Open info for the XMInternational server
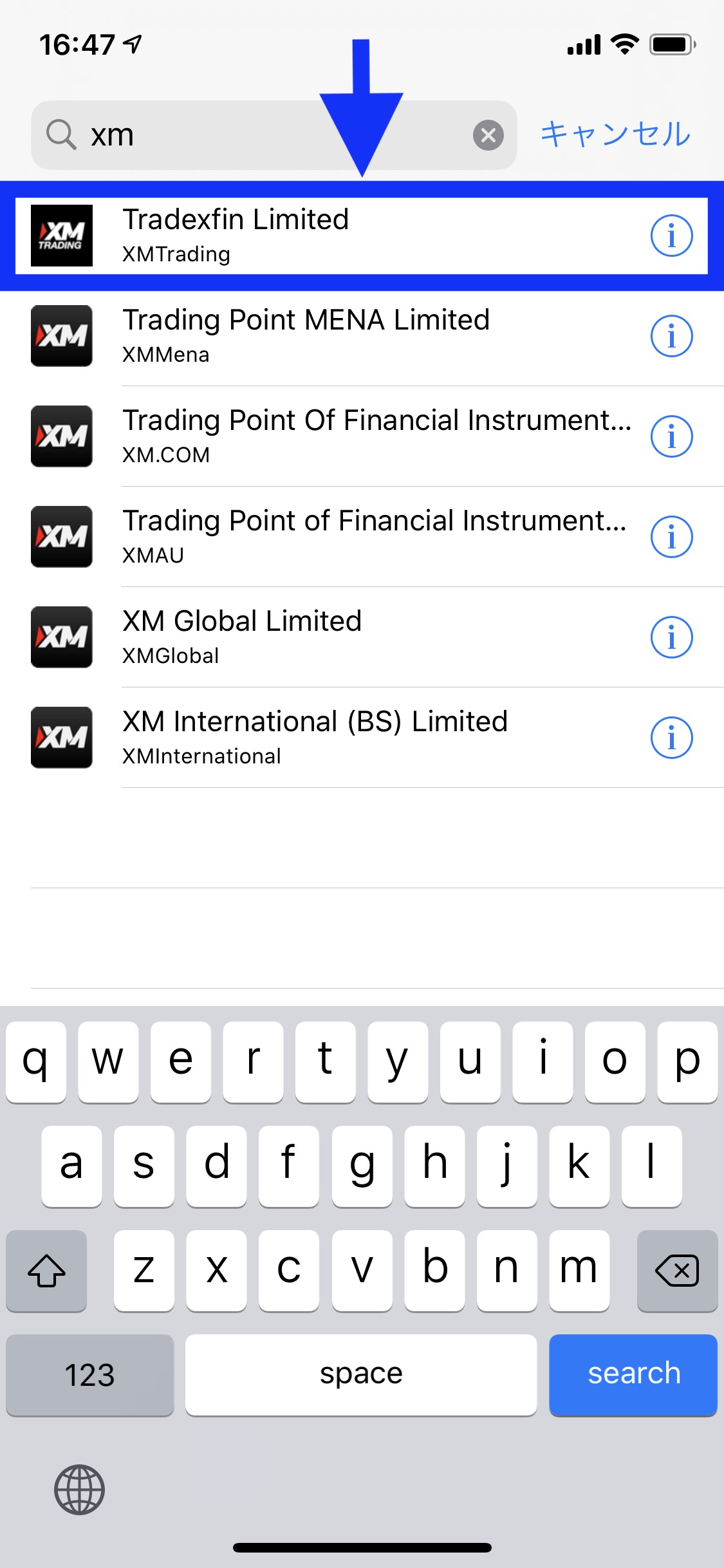 (x=671, y=738)
